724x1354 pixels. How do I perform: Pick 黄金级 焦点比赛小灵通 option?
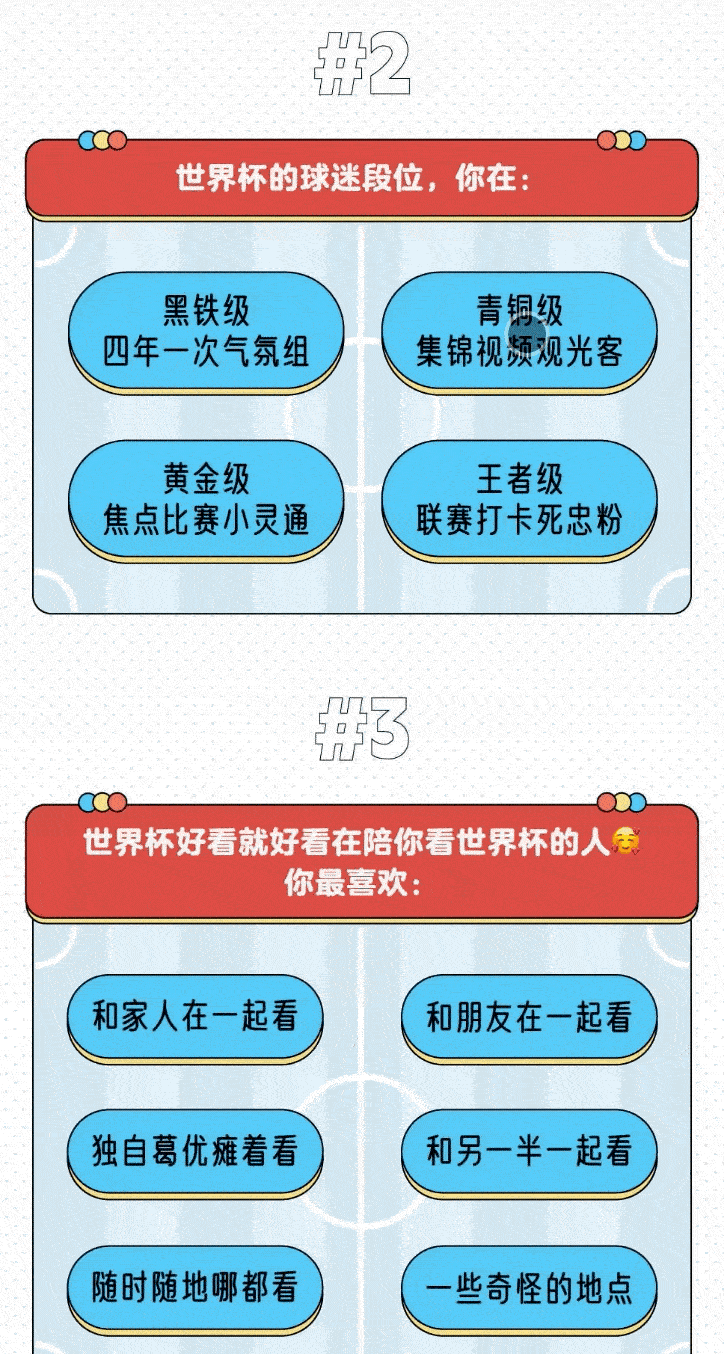coord(206,498)
